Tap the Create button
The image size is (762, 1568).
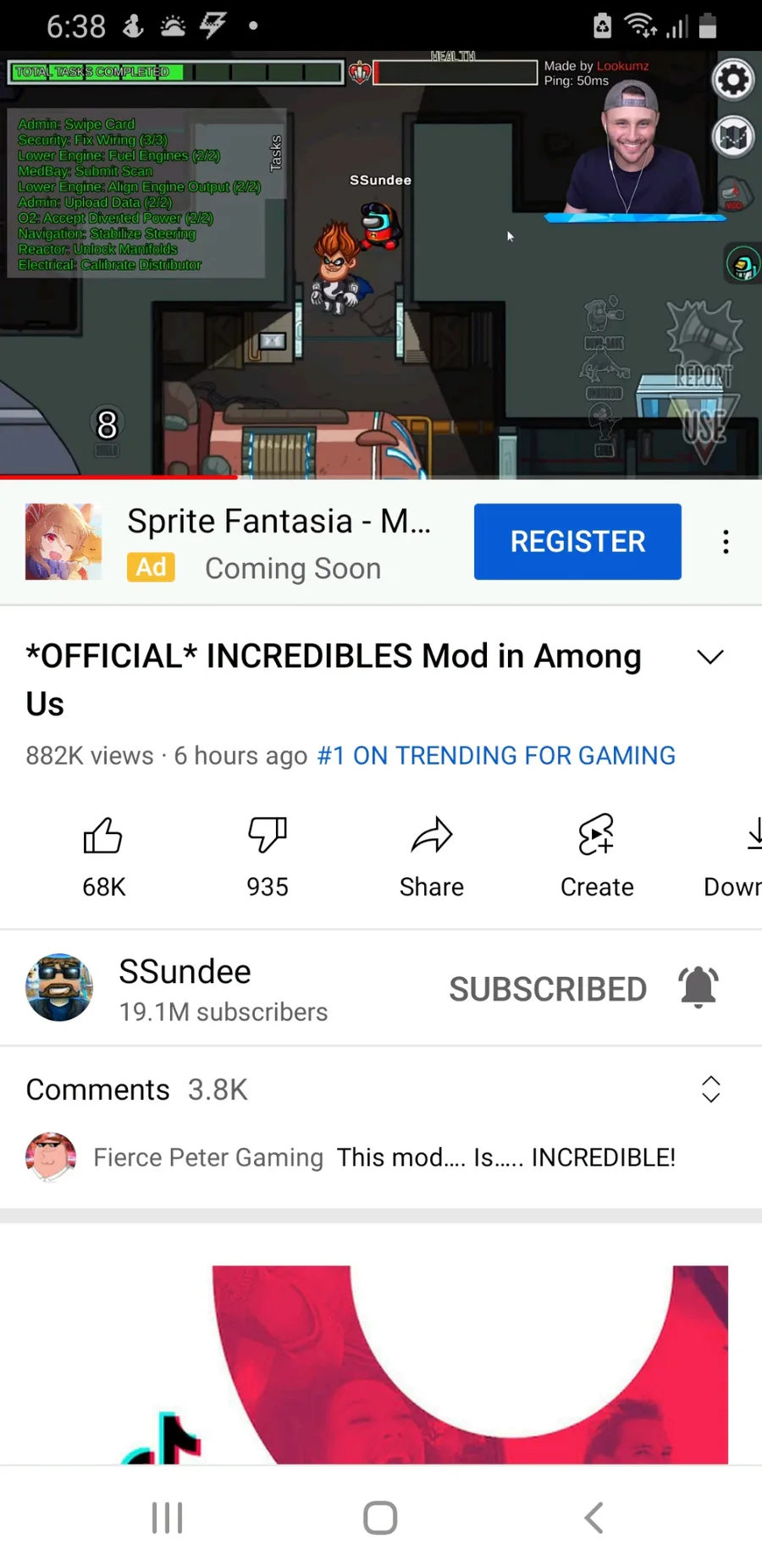coord(597,857)
